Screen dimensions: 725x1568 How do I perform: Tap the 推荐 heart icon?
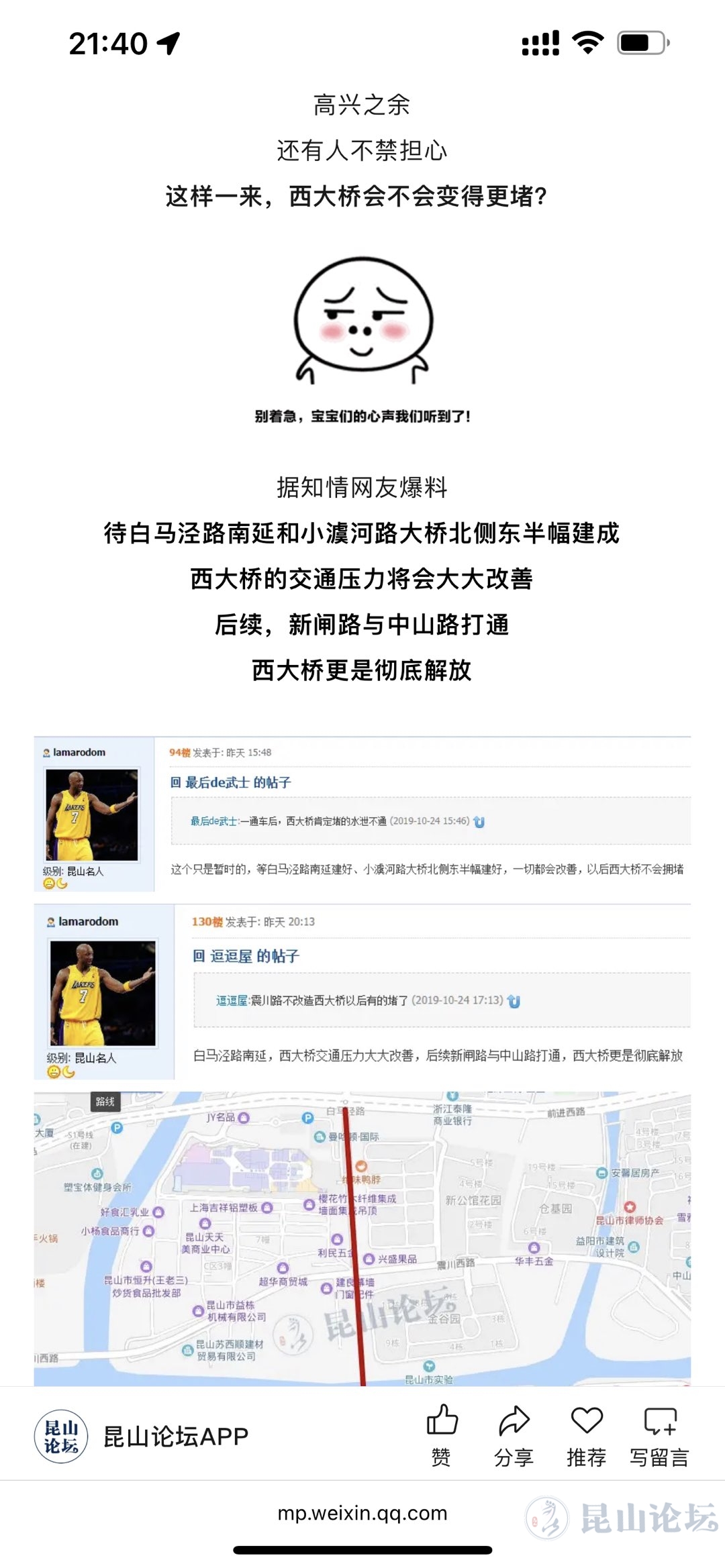586,1435
